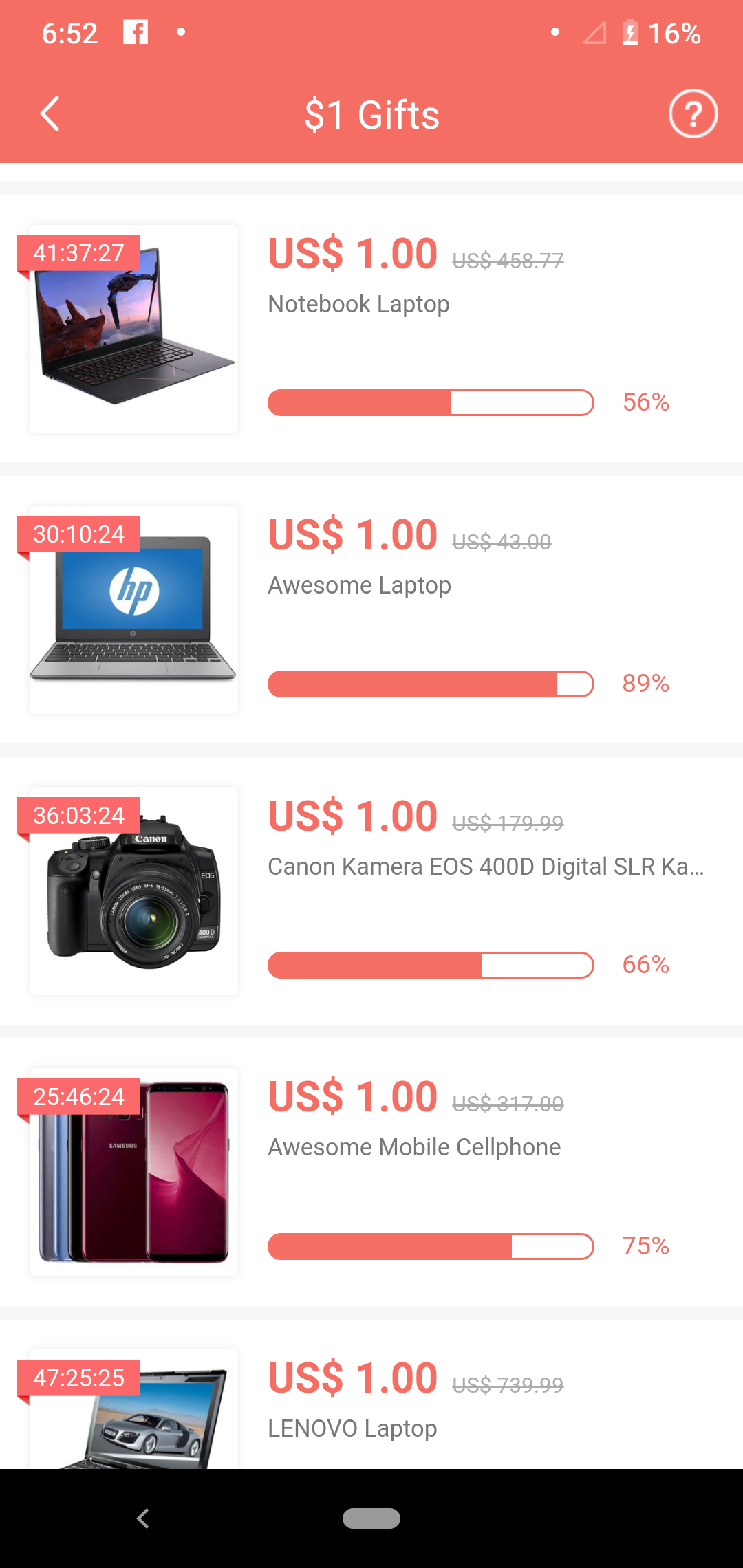Open Awesome Mobile Cellphone gift
This screenshot has width=743, height=1568.
(414, 1147)
